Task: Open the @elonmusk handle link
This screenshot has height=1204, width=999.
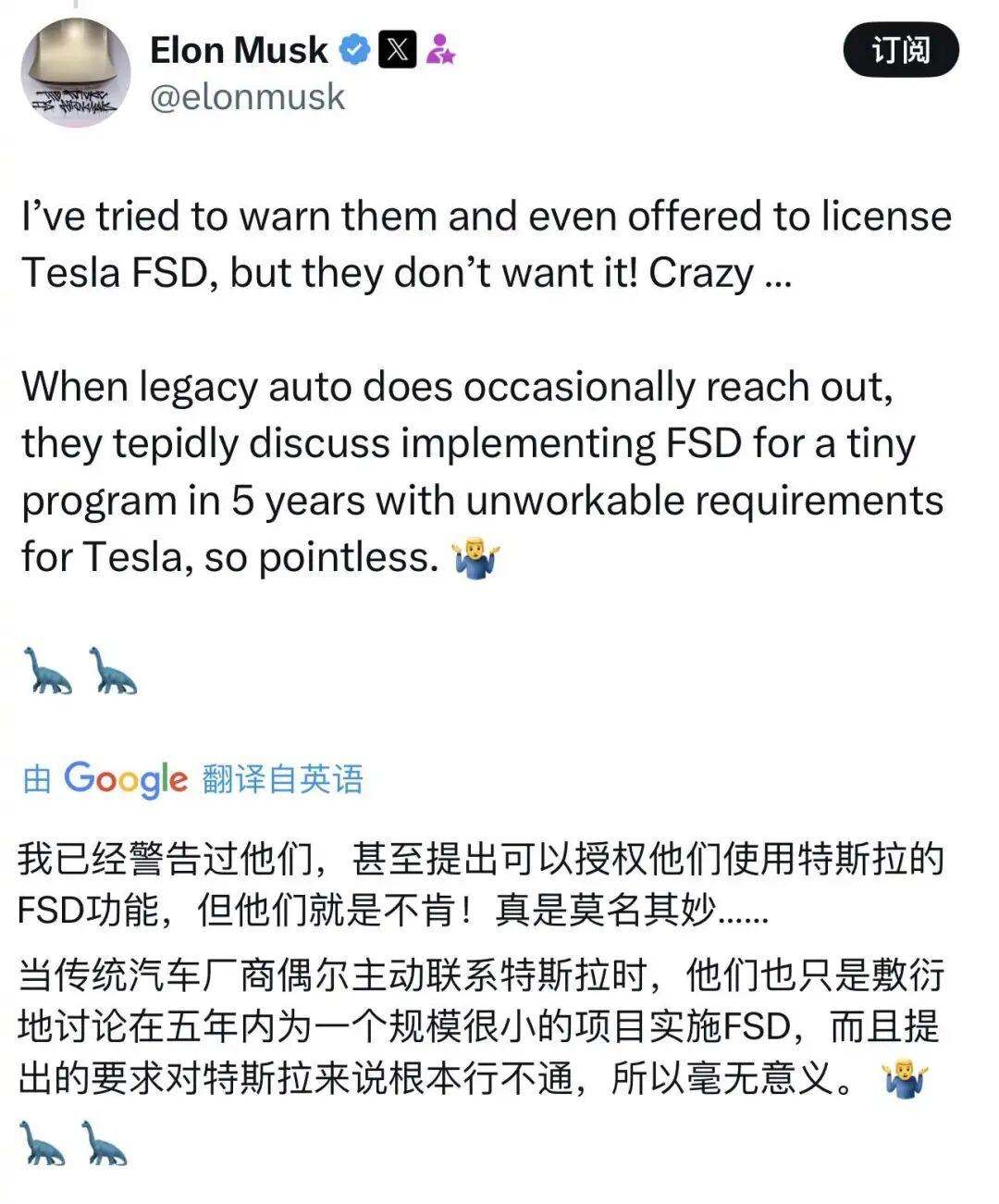Action: (x=247, y=95)
